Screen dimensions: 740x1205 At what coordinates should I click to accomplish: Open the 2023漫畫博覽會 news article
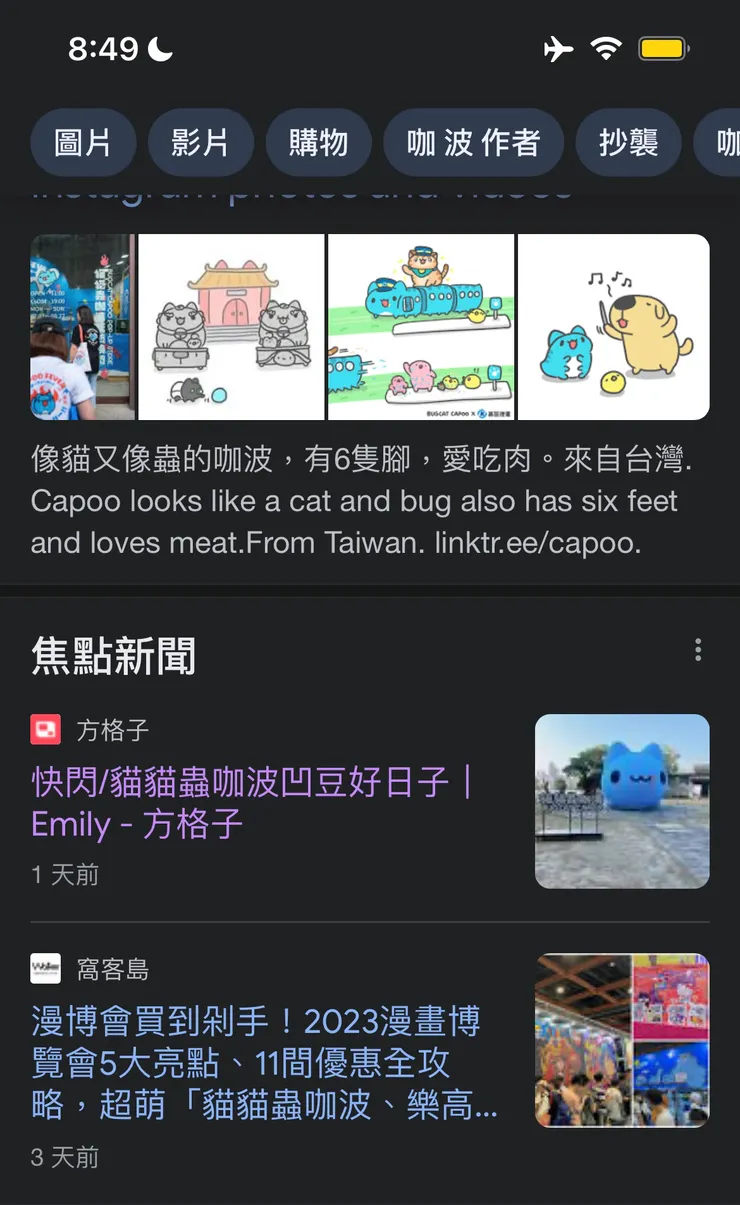click(x=255, y=1063)
